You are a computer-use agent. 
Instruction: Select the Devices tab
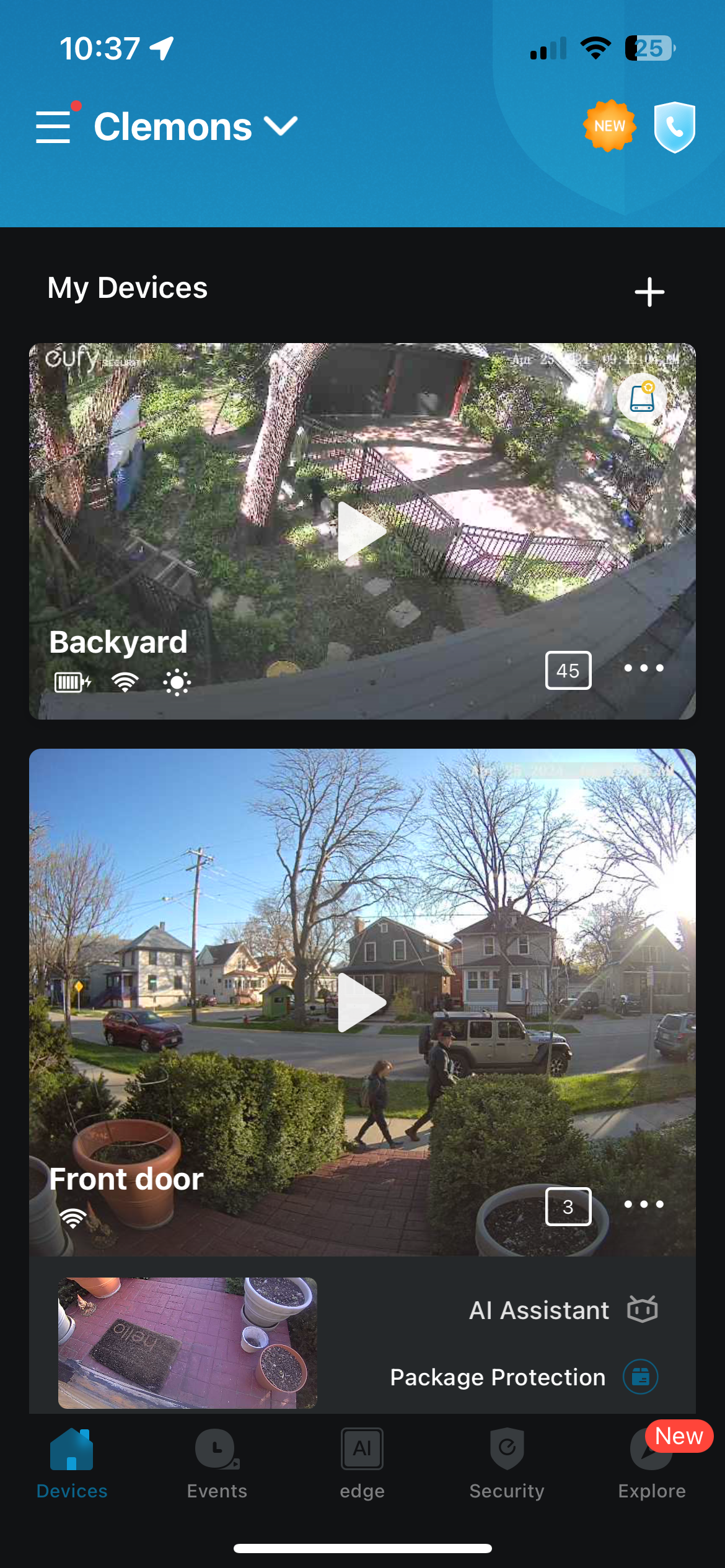(x=72, y=1464)
